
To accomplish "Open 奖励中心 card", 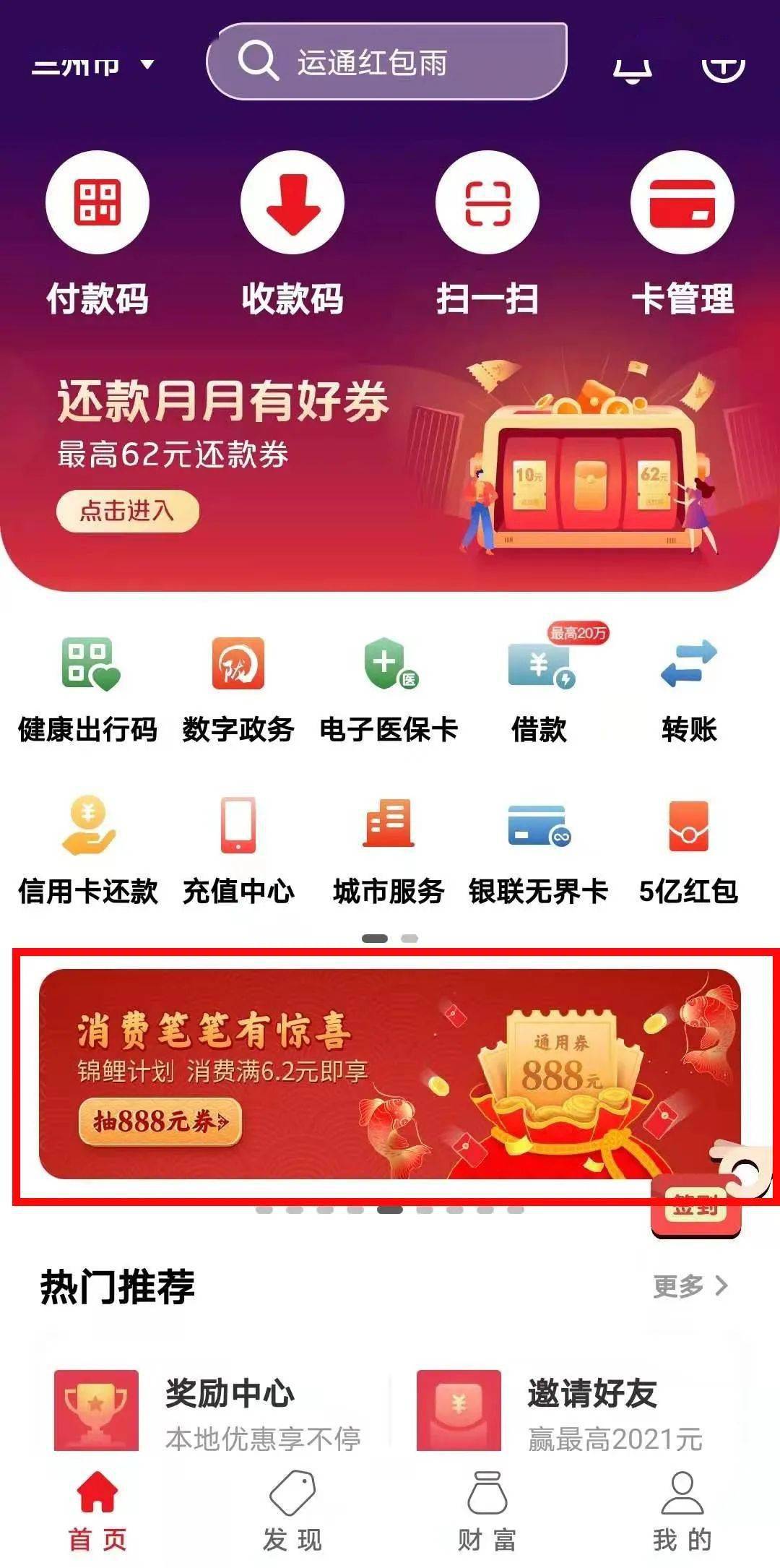I will coord(209,1410).
